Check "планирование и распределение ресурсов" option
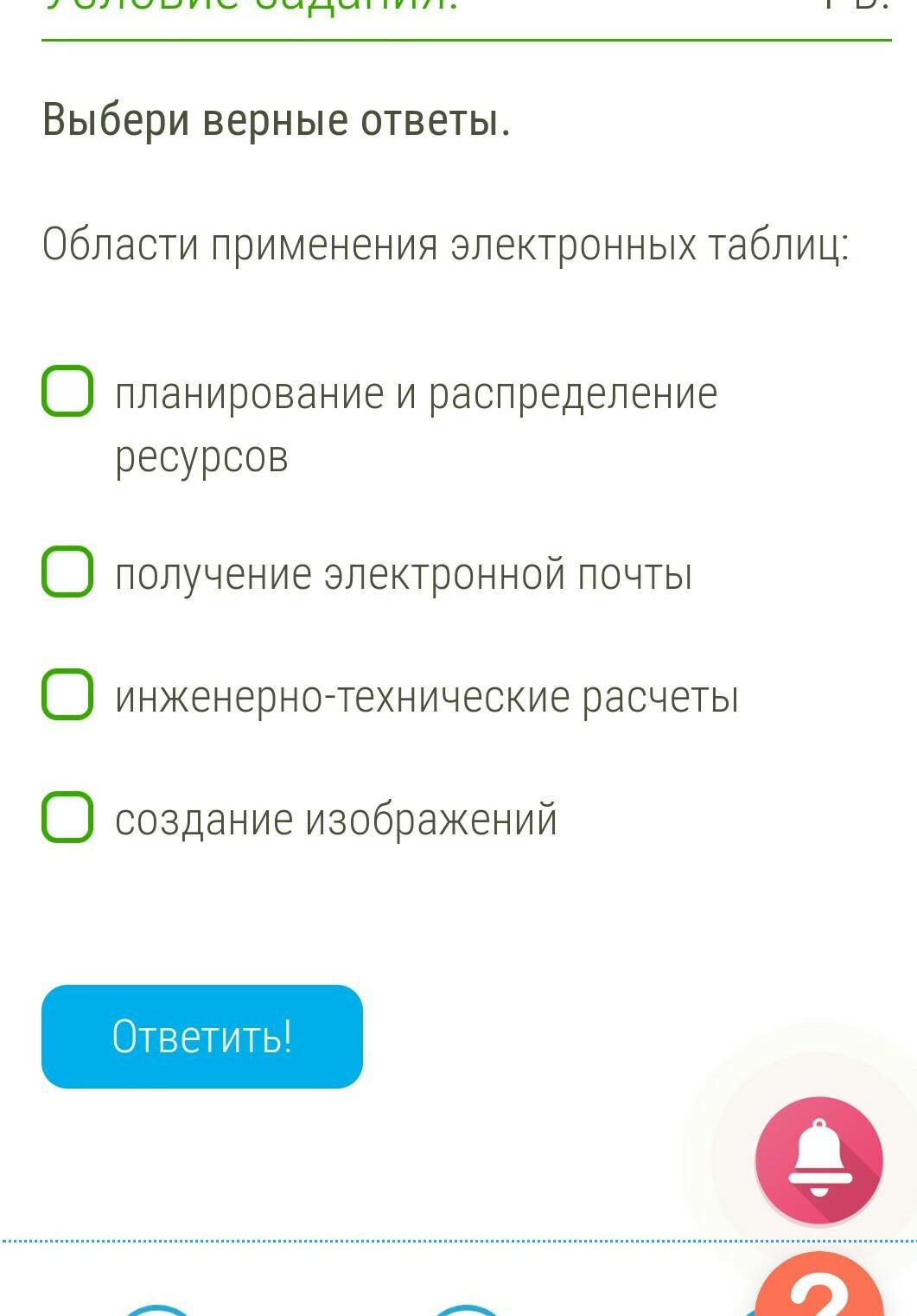 67,391
